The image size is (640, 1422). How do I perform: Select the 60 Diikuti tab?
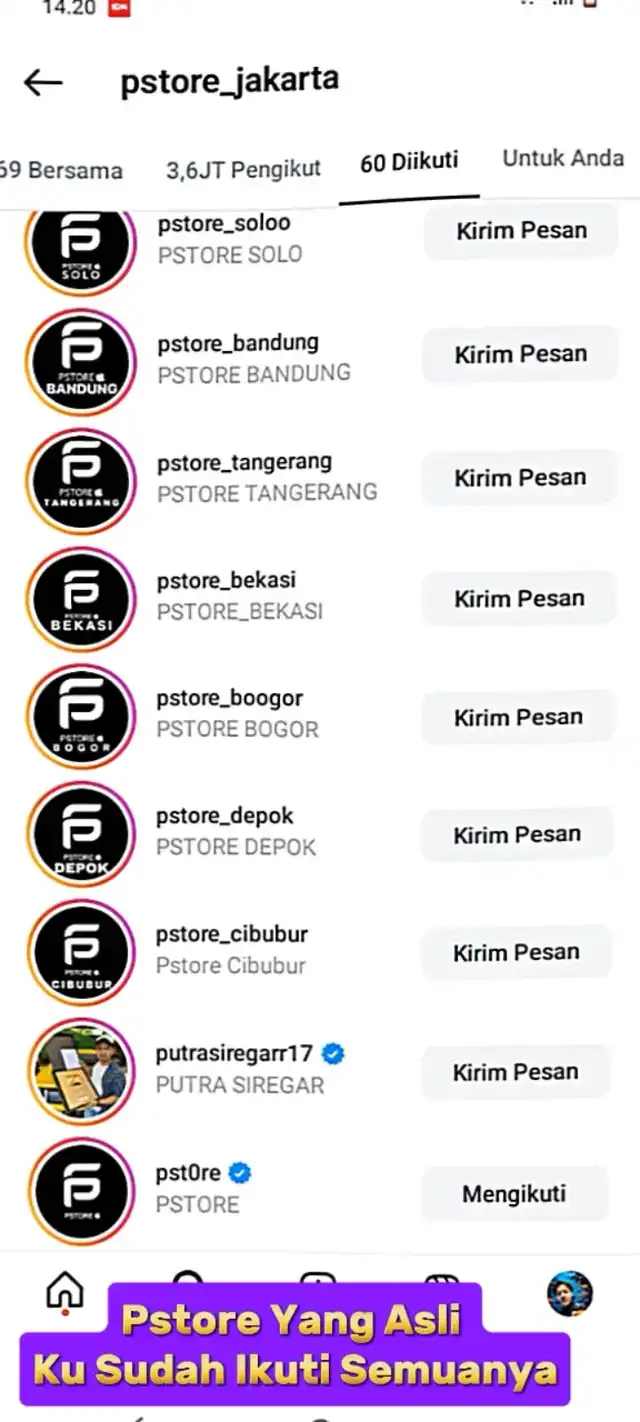[409, 161]
